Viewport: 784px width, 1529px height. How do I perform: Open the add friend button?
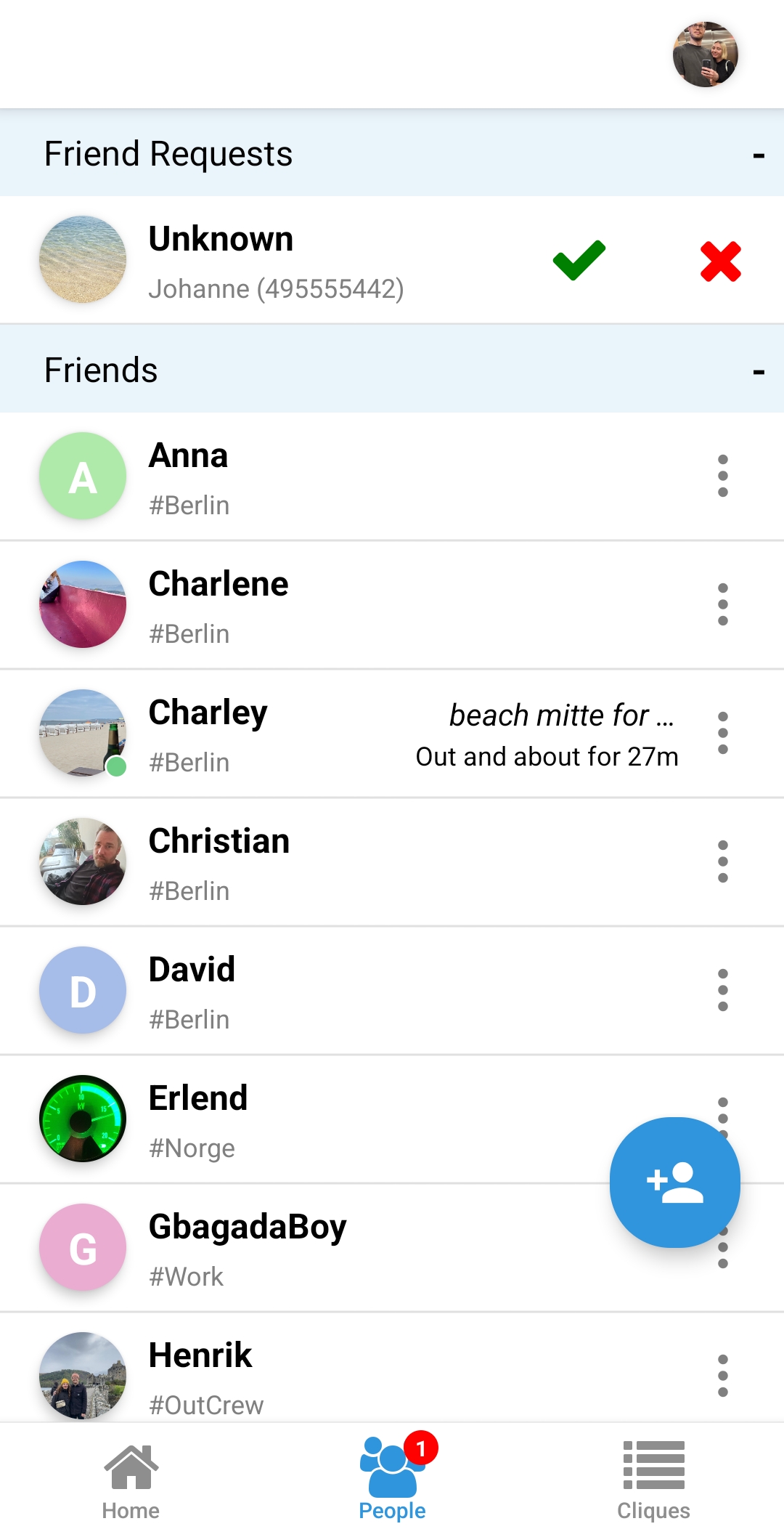(674, 1180)
